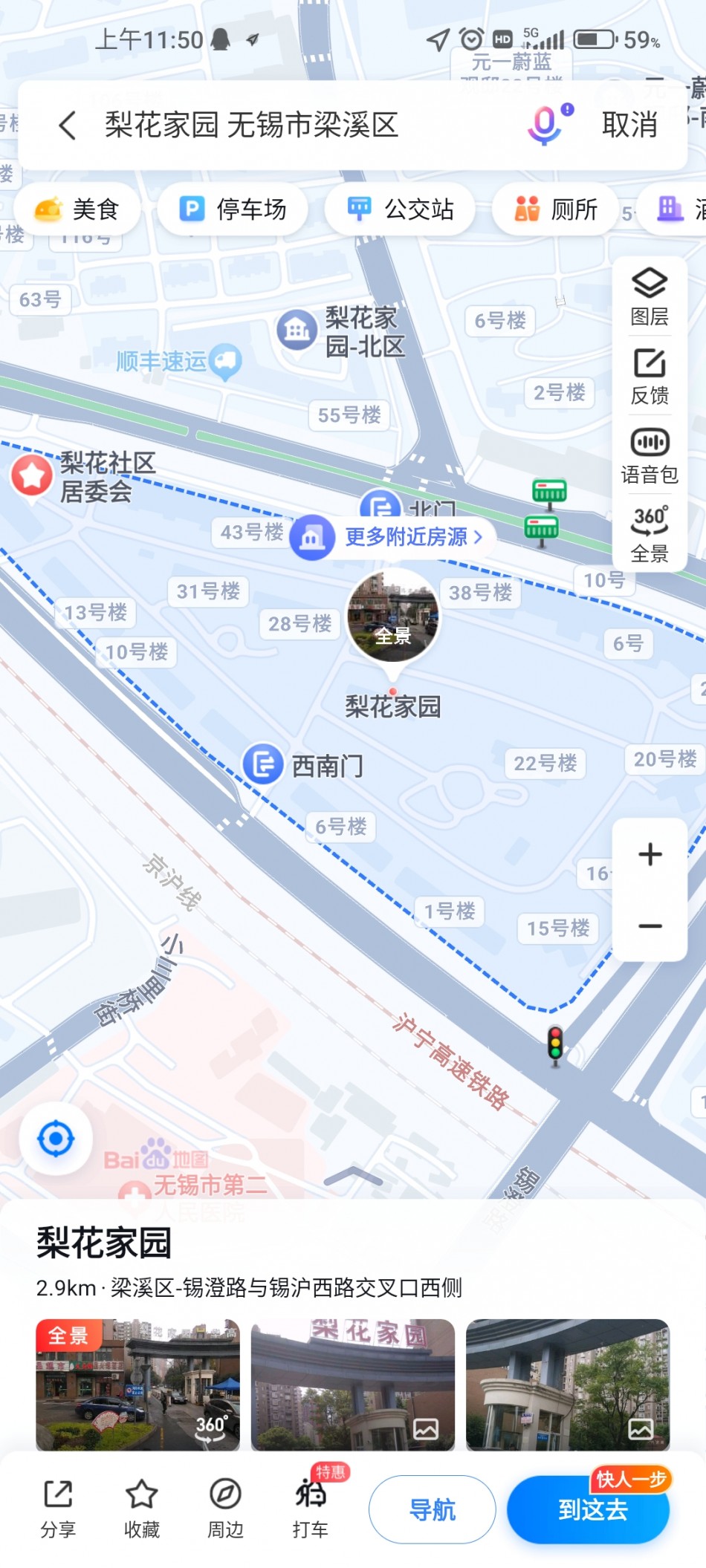The image size is (706, 1568).
Task: Select the 停车场 filter chip
Action: point(233,209)
